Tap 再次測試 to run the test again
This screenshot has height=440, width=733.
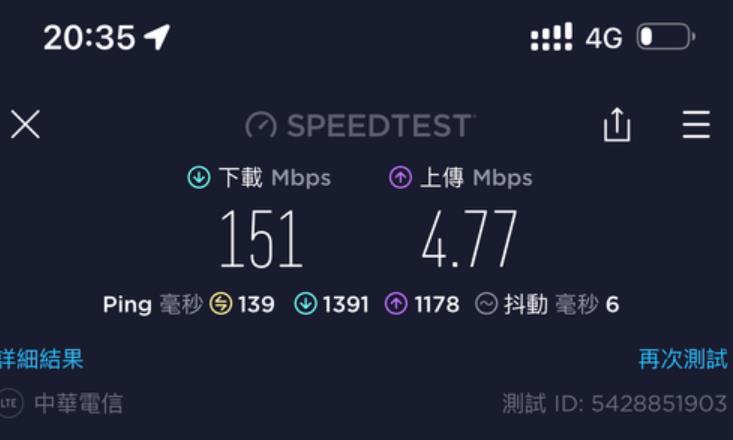[683, 359]
